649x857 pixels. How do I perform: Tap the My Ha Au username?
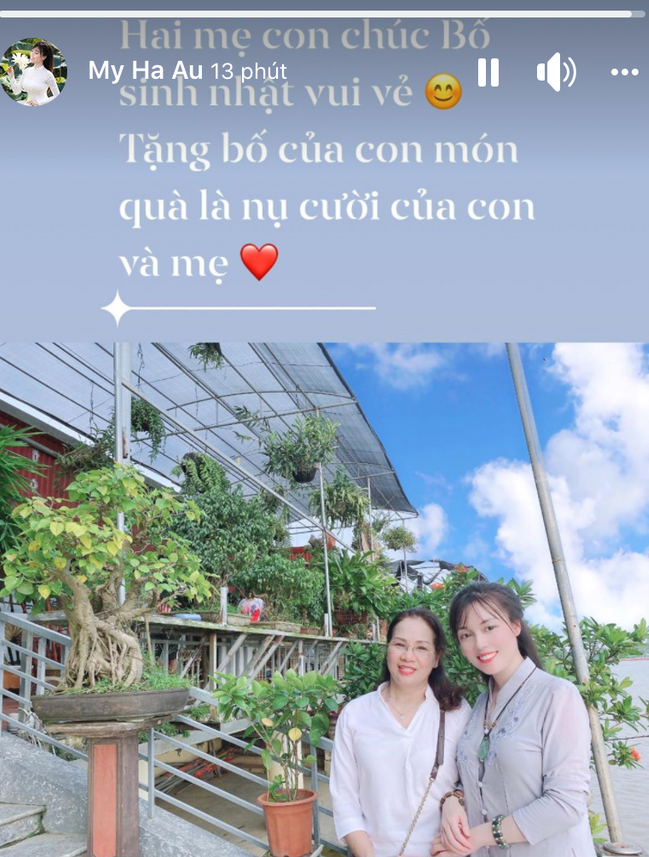pyautogui.click(x=146, y=71)
